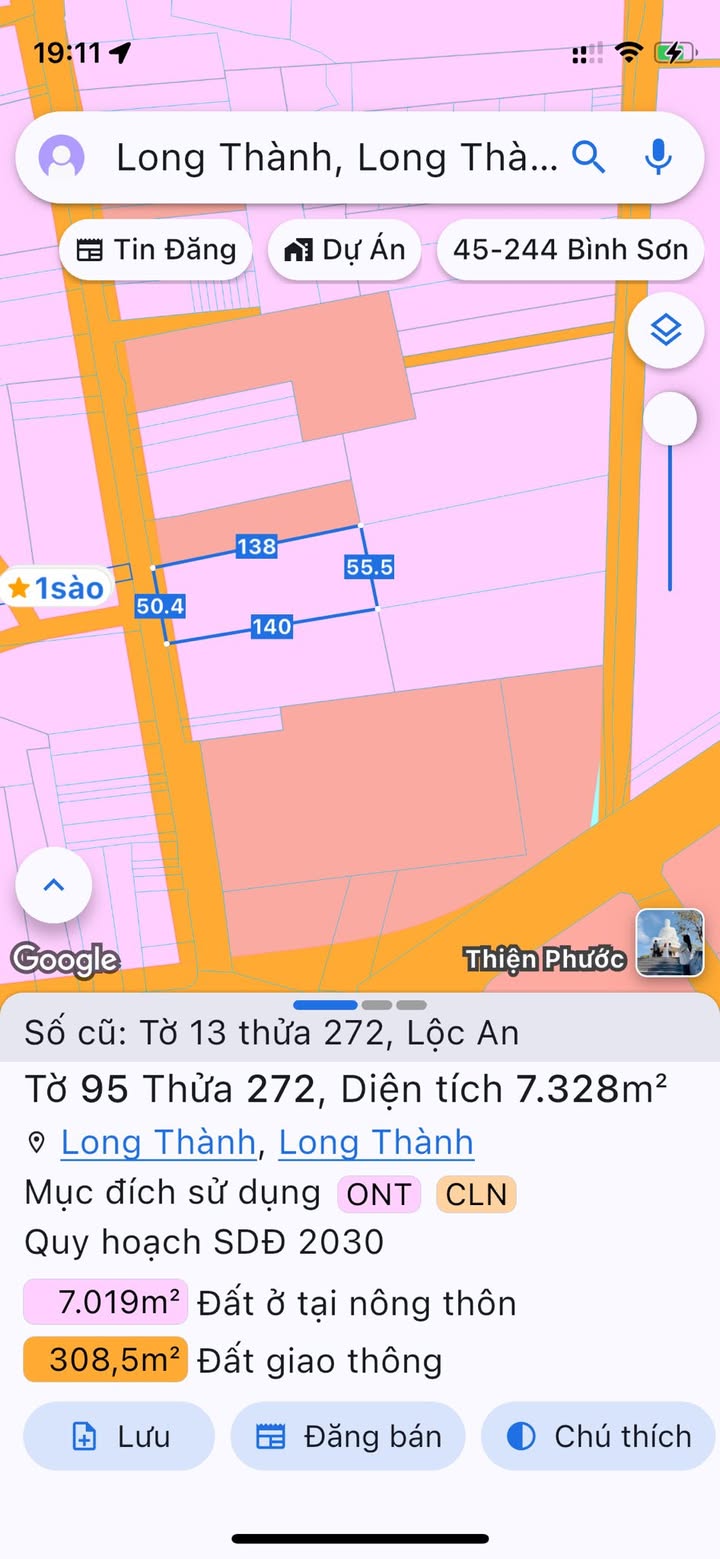This screenshot has height=1559, width=720.
Task: Tap the map opacity slider handle
Action: click(x=669, y=419)
